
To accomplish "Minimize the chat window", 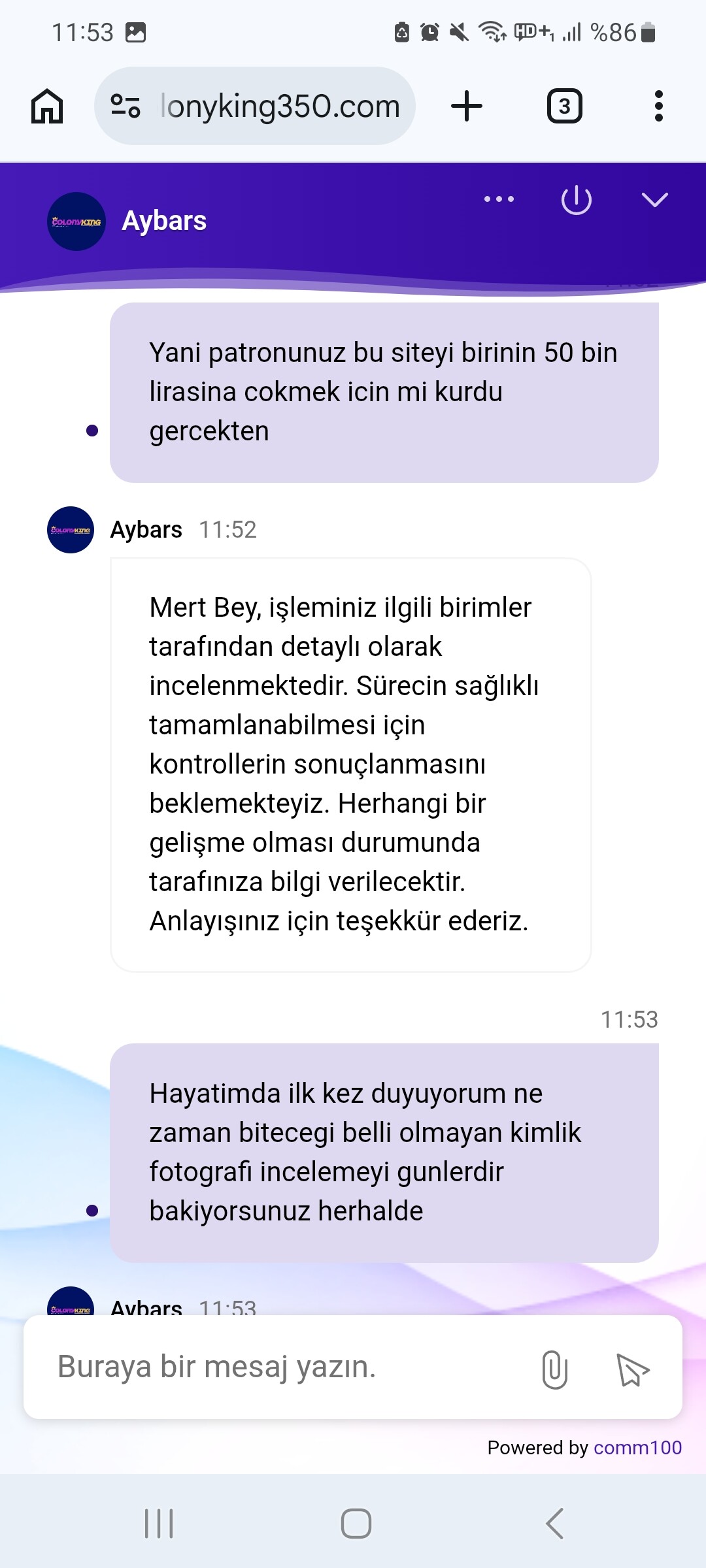I will tap(654, 199).
